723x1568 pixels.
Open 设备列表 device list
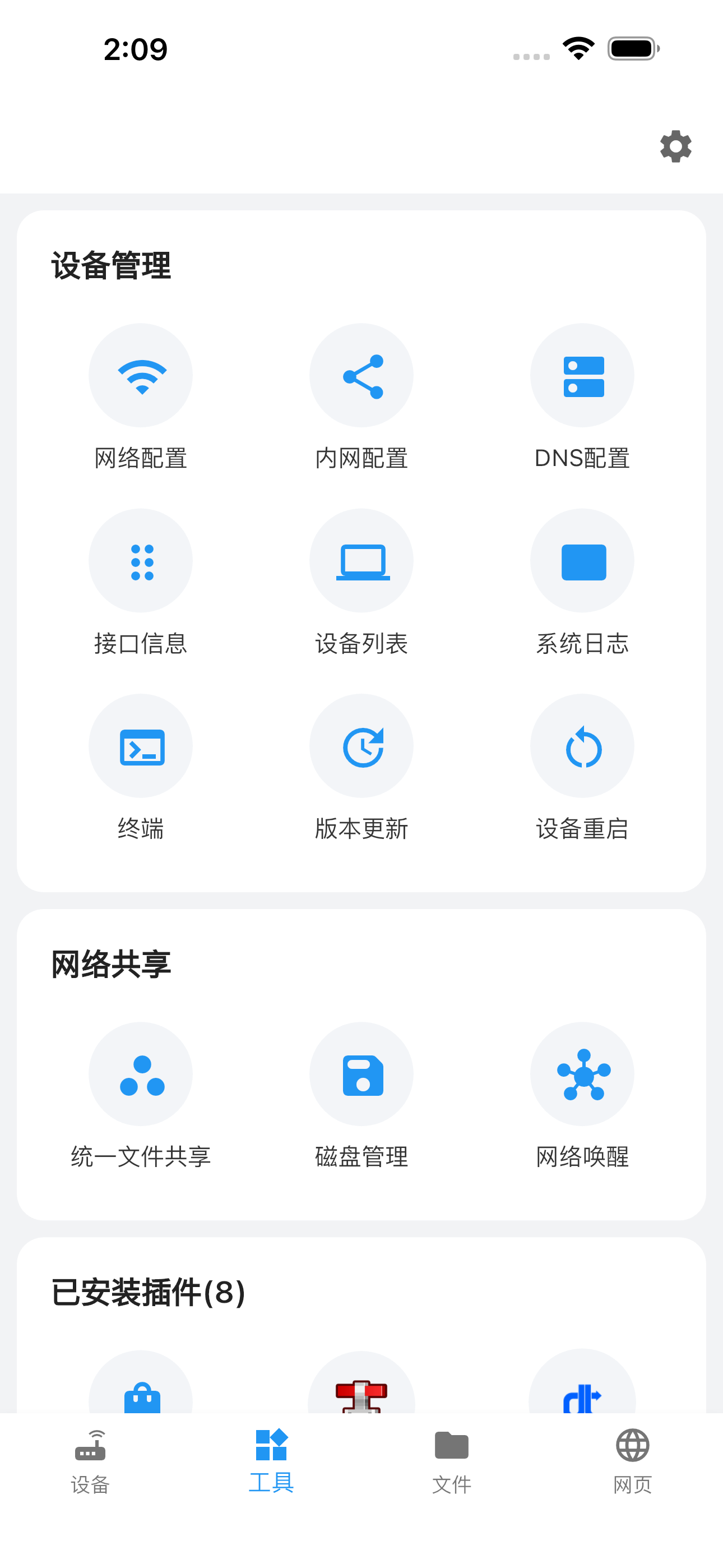[361, 583]
